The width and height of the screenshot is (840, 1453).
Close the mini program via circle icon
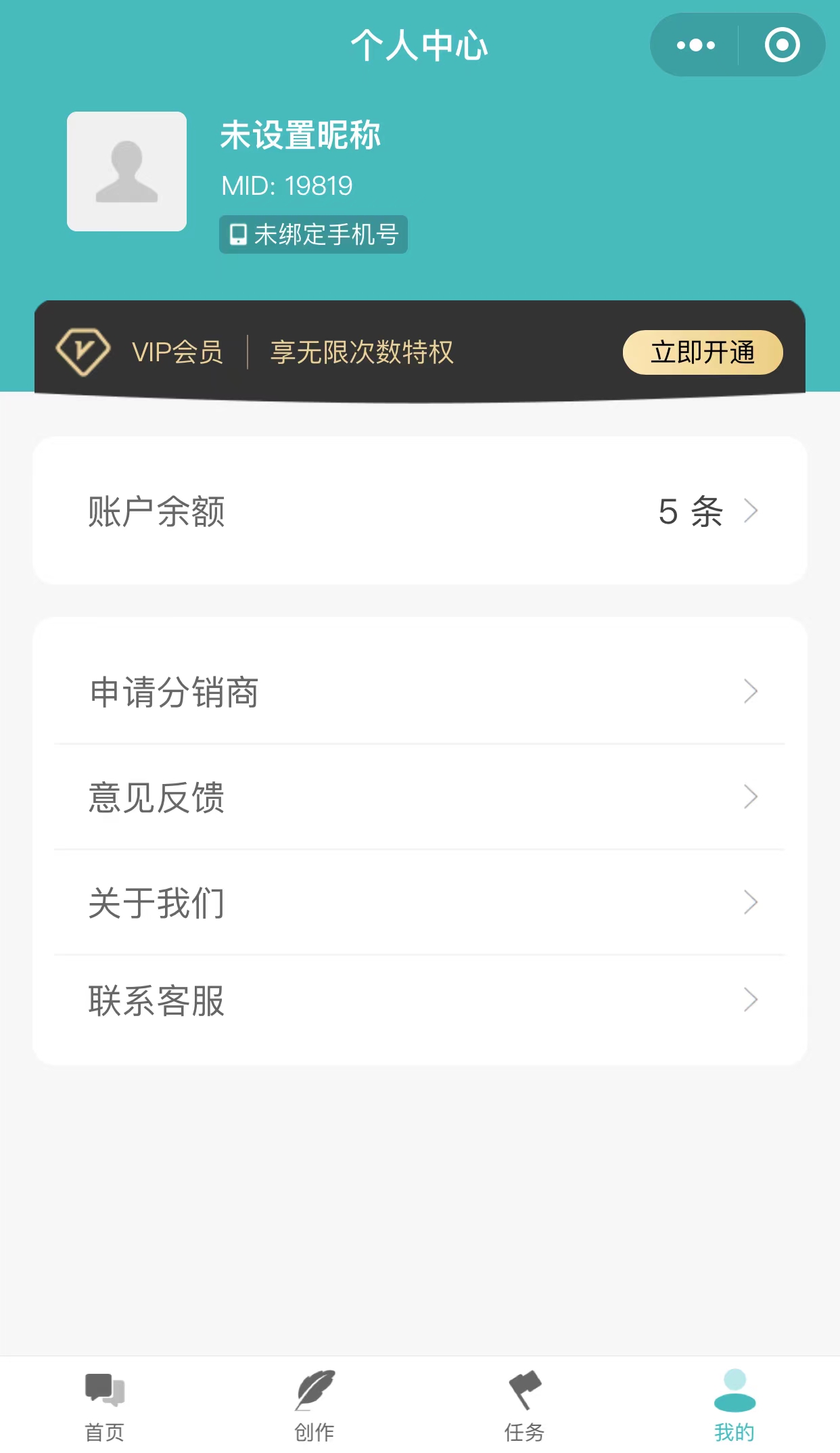[x=782, y=45]
